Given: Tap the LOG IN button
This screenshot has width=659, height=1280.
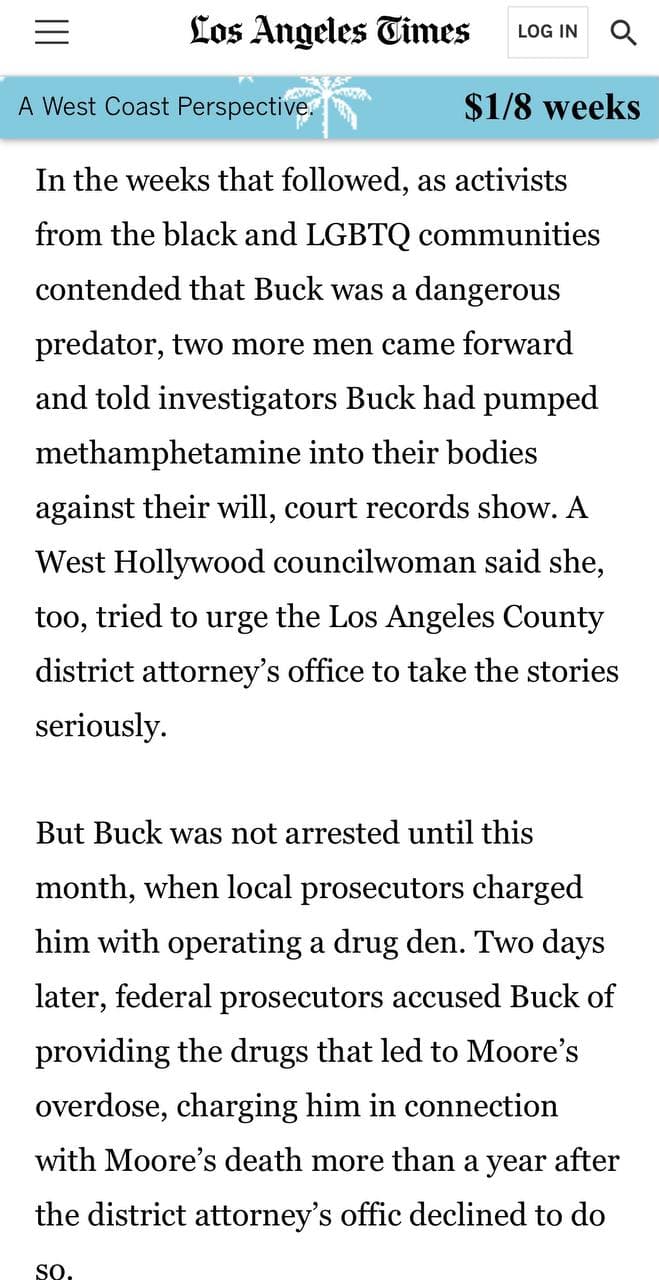Looking at the screenshot, I should point(547,32).
